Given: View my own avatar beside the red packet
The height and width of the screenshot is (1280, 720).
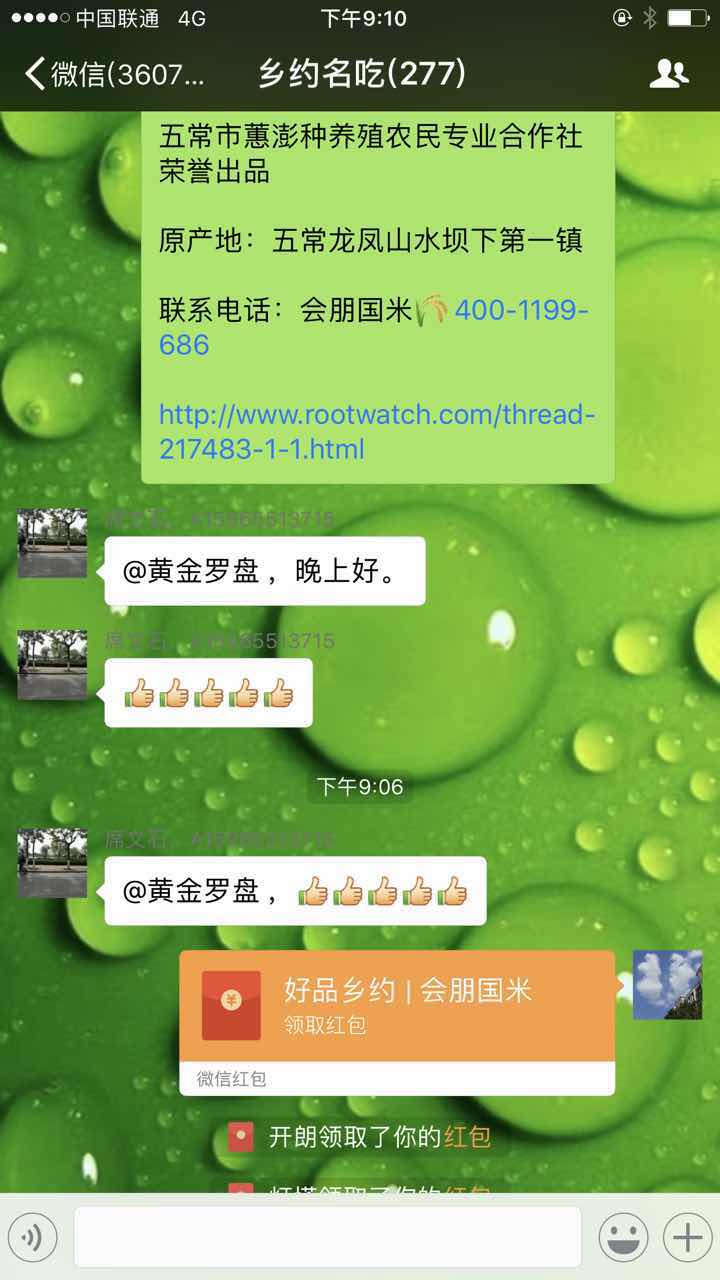Looking at the screenshot, I should tap(667, 985).
